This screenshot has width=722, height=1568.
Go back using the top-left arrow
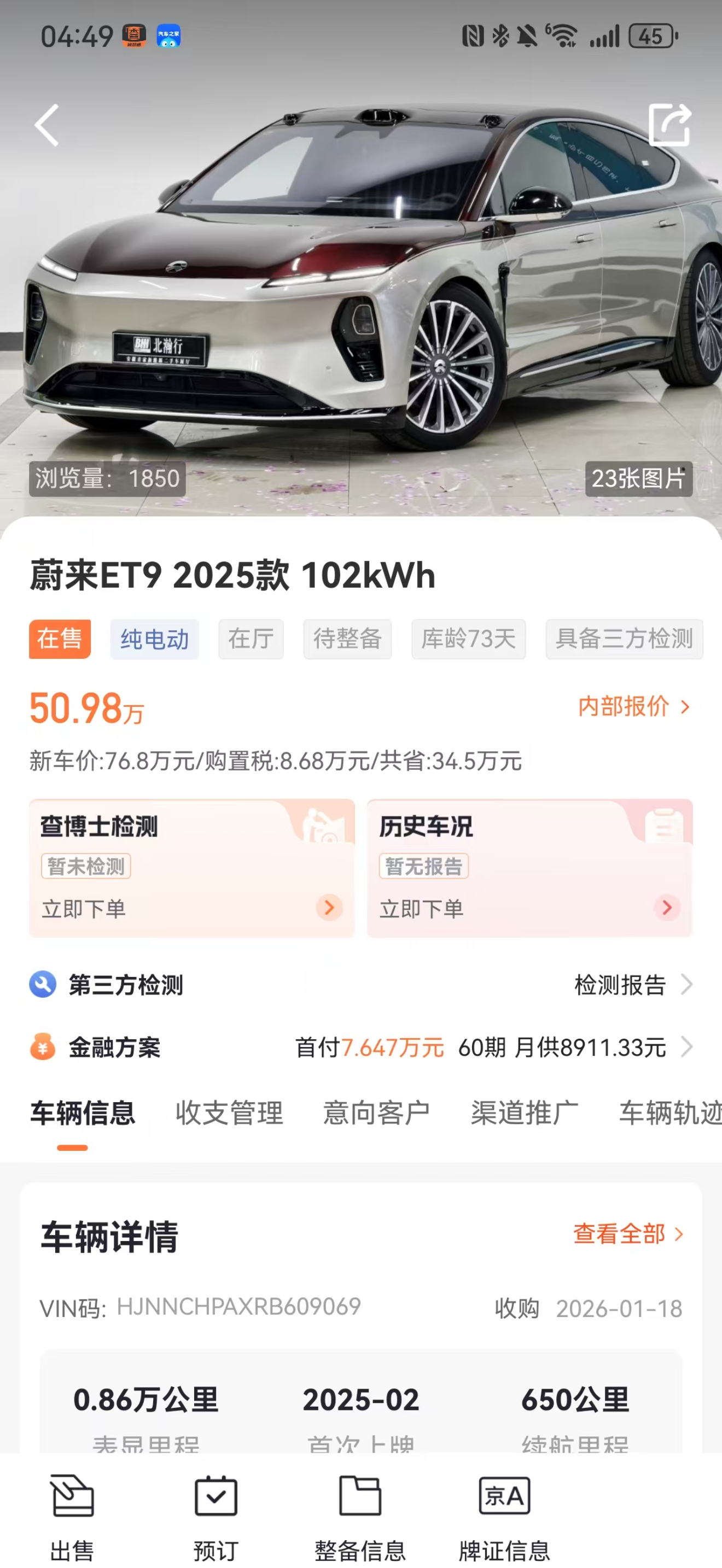click(47, 125)
